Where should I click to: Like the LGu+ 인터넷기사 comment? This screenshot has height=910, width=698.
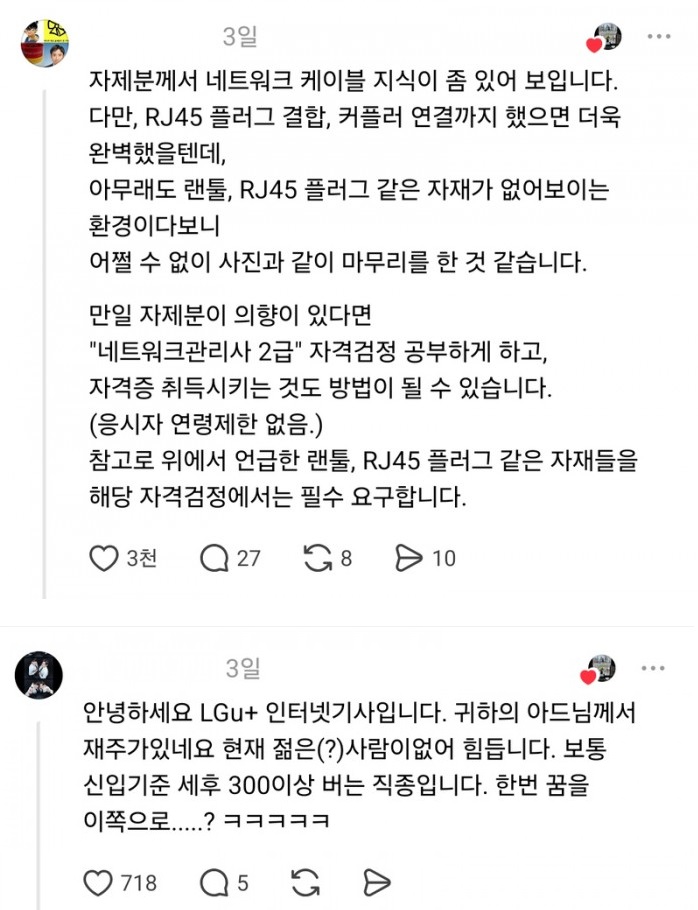pyautogui.click(x=98, y=883)
